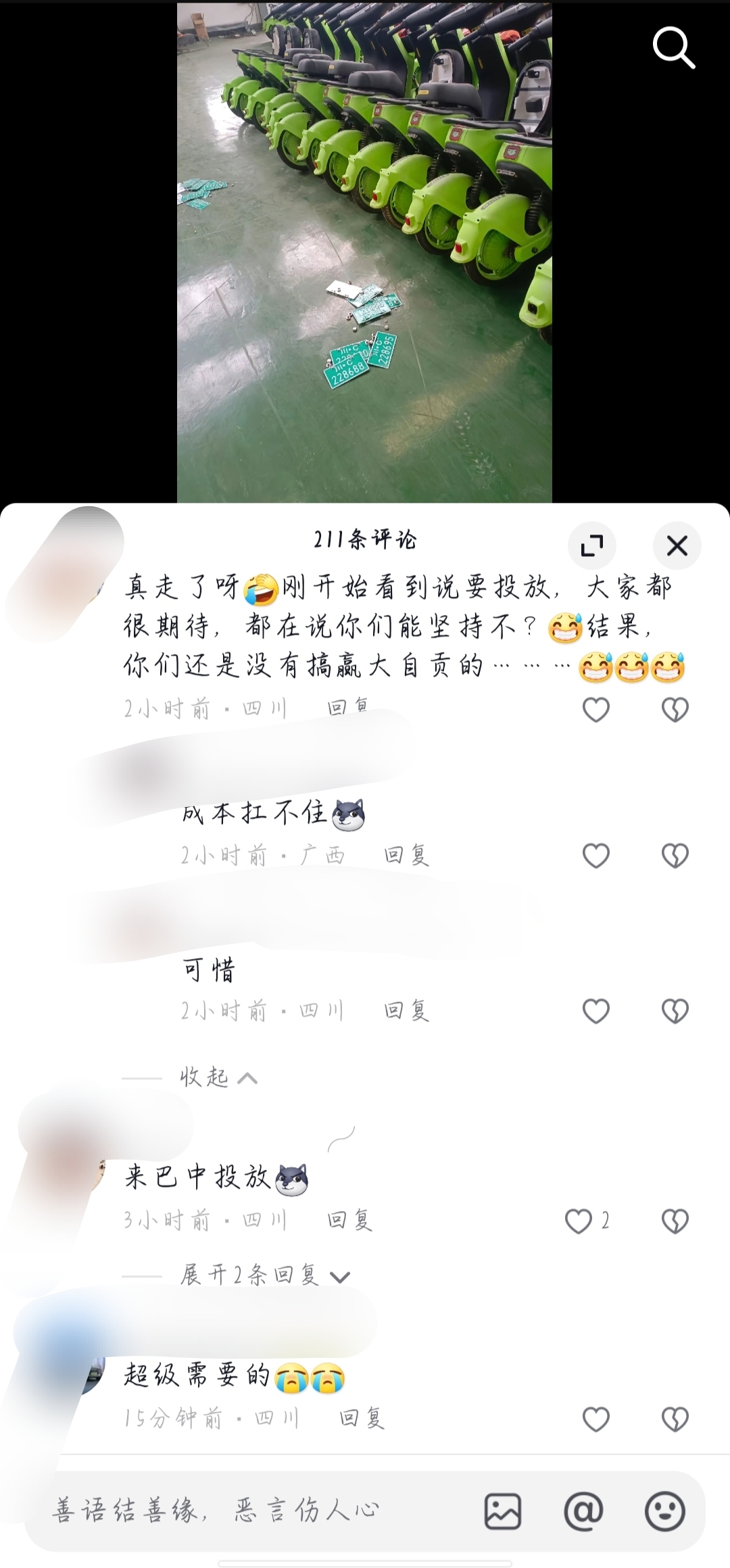Screen dimensions: 730x1568
Task: Expand the comments panel to full screen
Action: pos(592,545)
